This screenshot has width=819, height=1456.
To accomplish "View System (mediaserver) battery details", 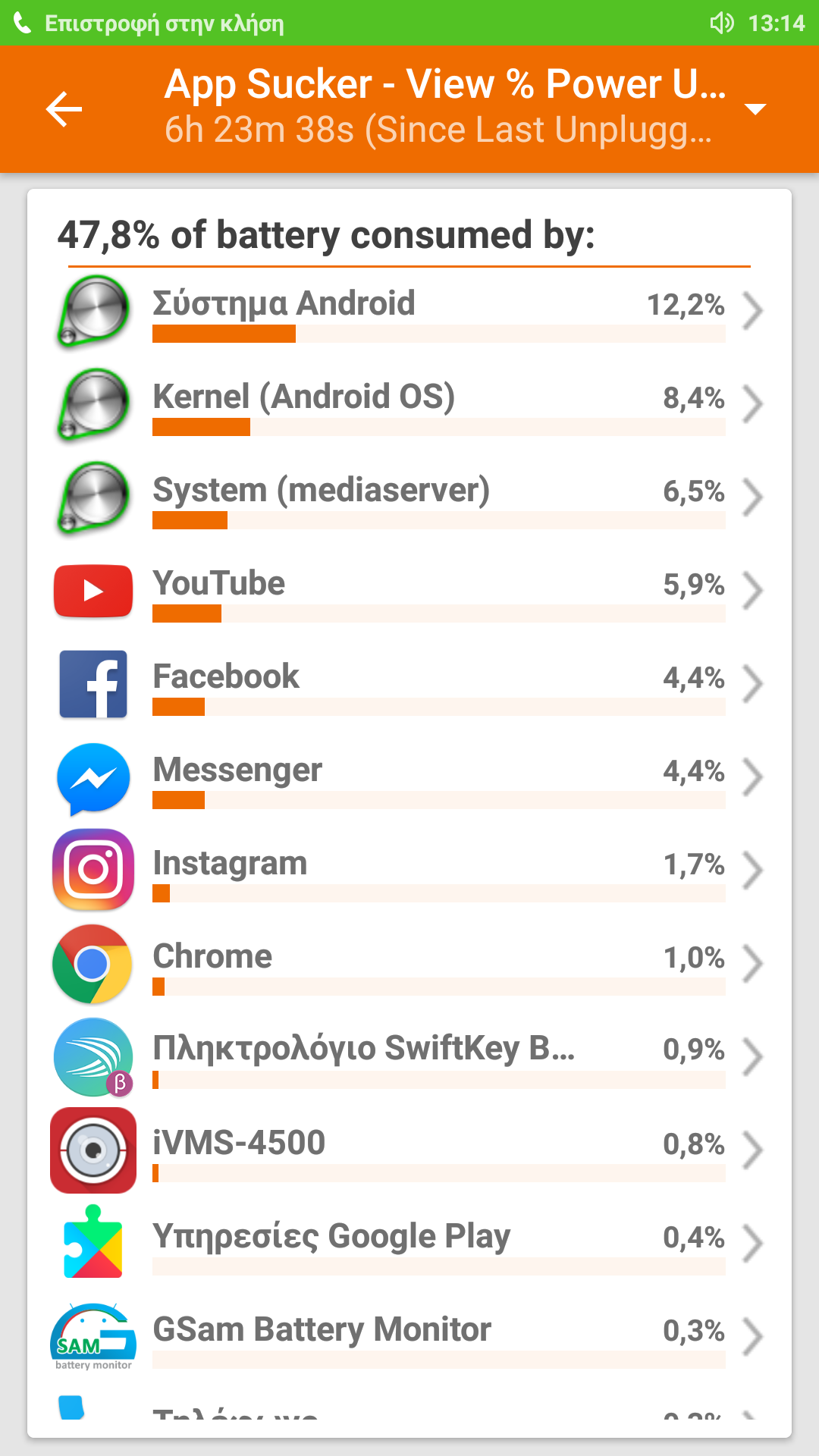I will tap(409, 497).
